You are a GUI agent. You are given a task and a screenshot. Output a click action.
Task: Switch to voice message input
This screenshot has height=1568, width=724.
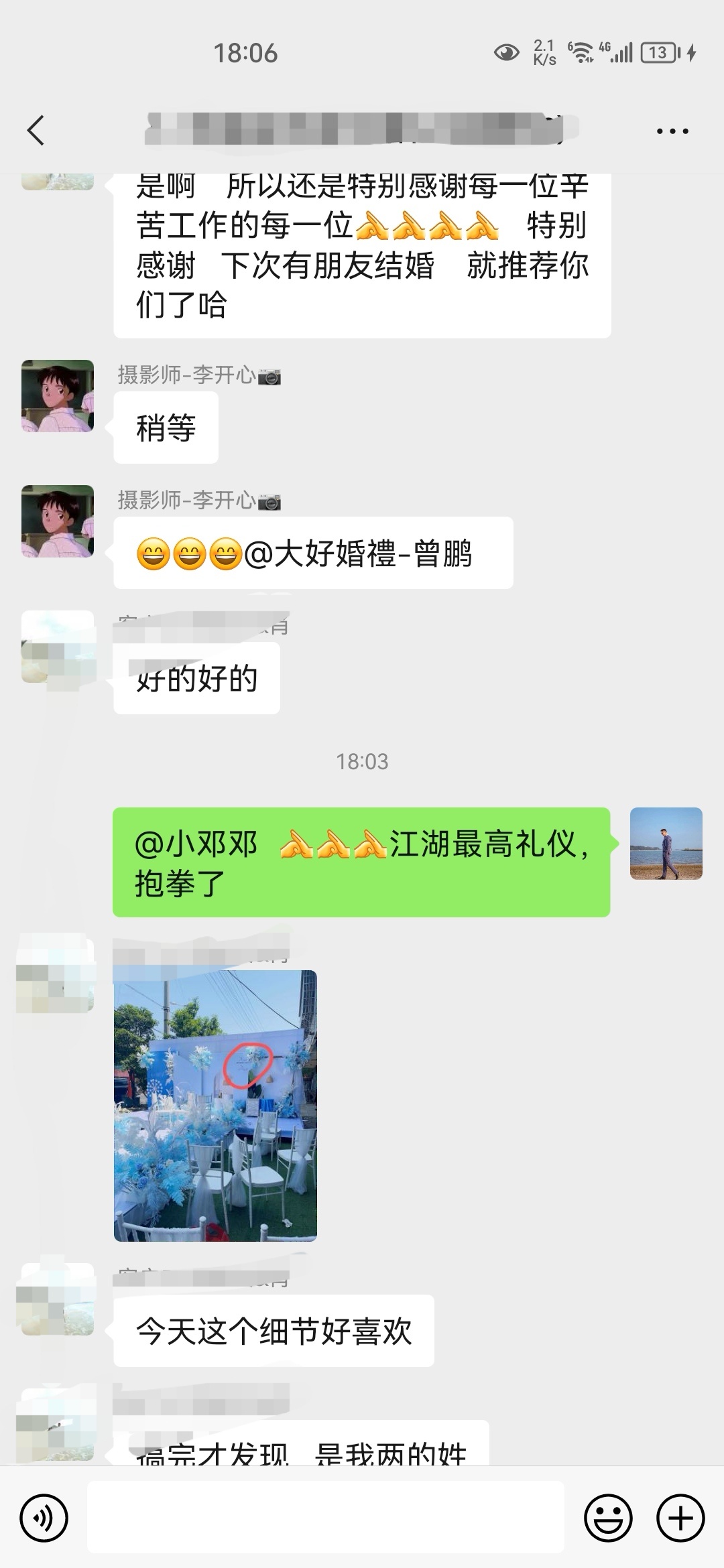[44, 1517]
